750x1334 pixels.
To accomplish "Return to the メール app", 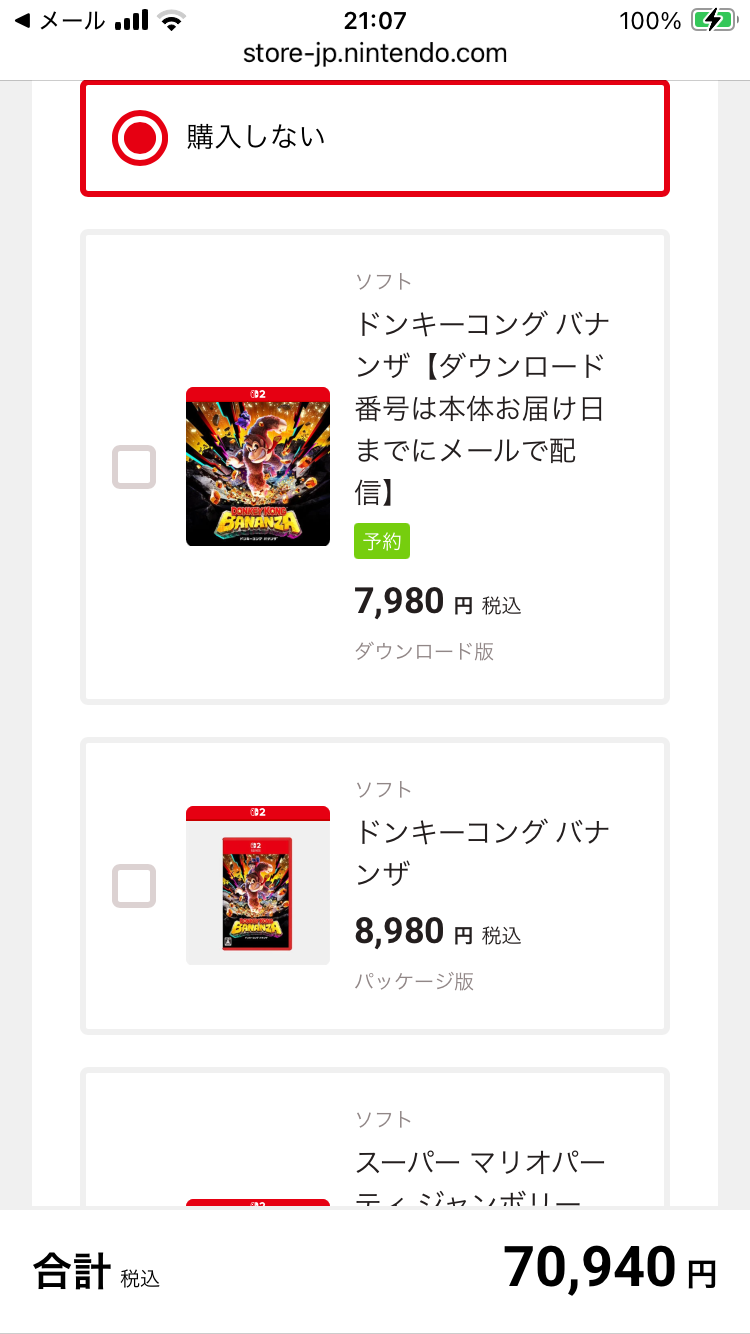I will click(x=60, y=20).
